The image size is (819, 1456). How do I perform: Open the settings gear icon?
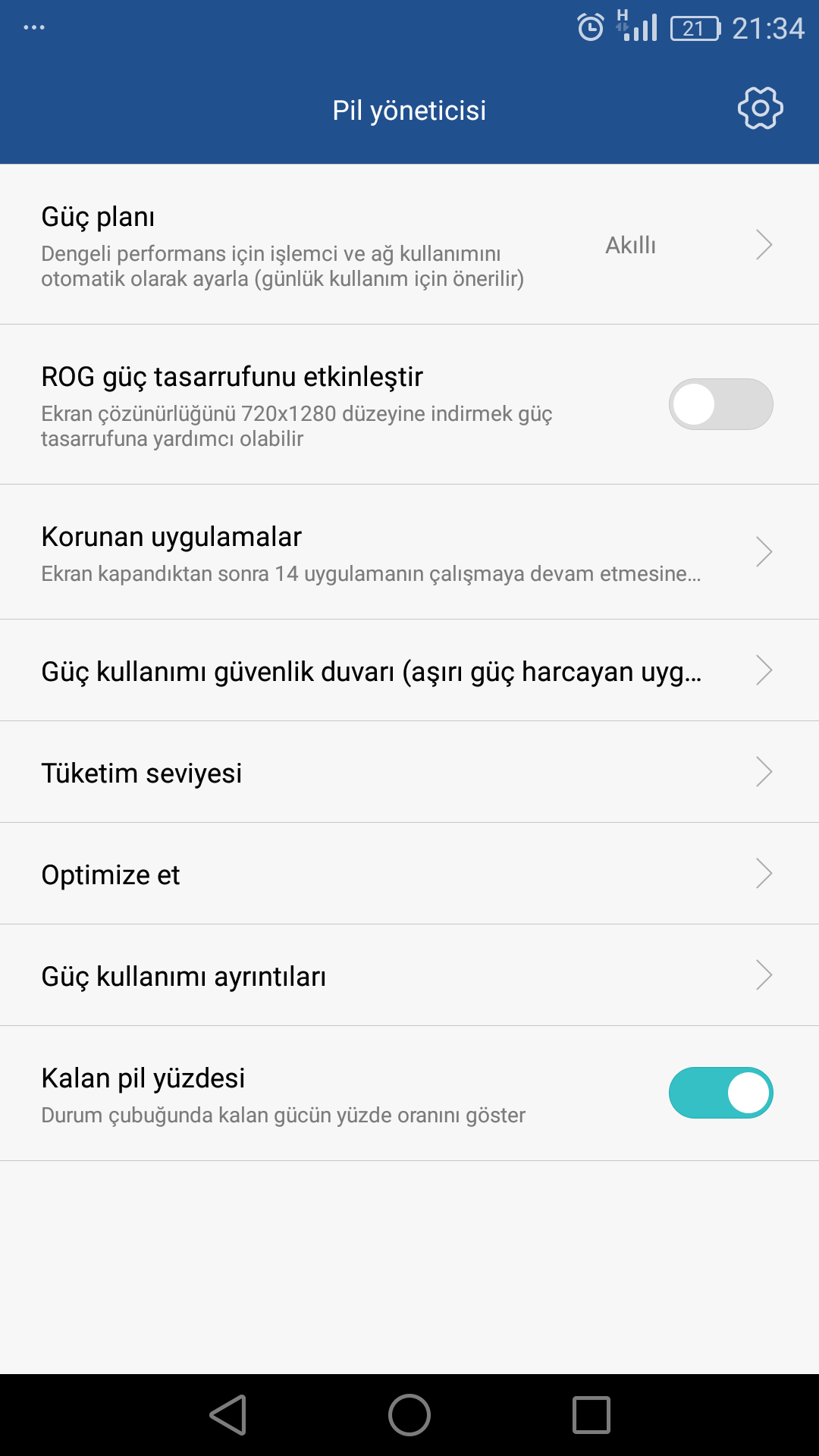pos(760,108)
